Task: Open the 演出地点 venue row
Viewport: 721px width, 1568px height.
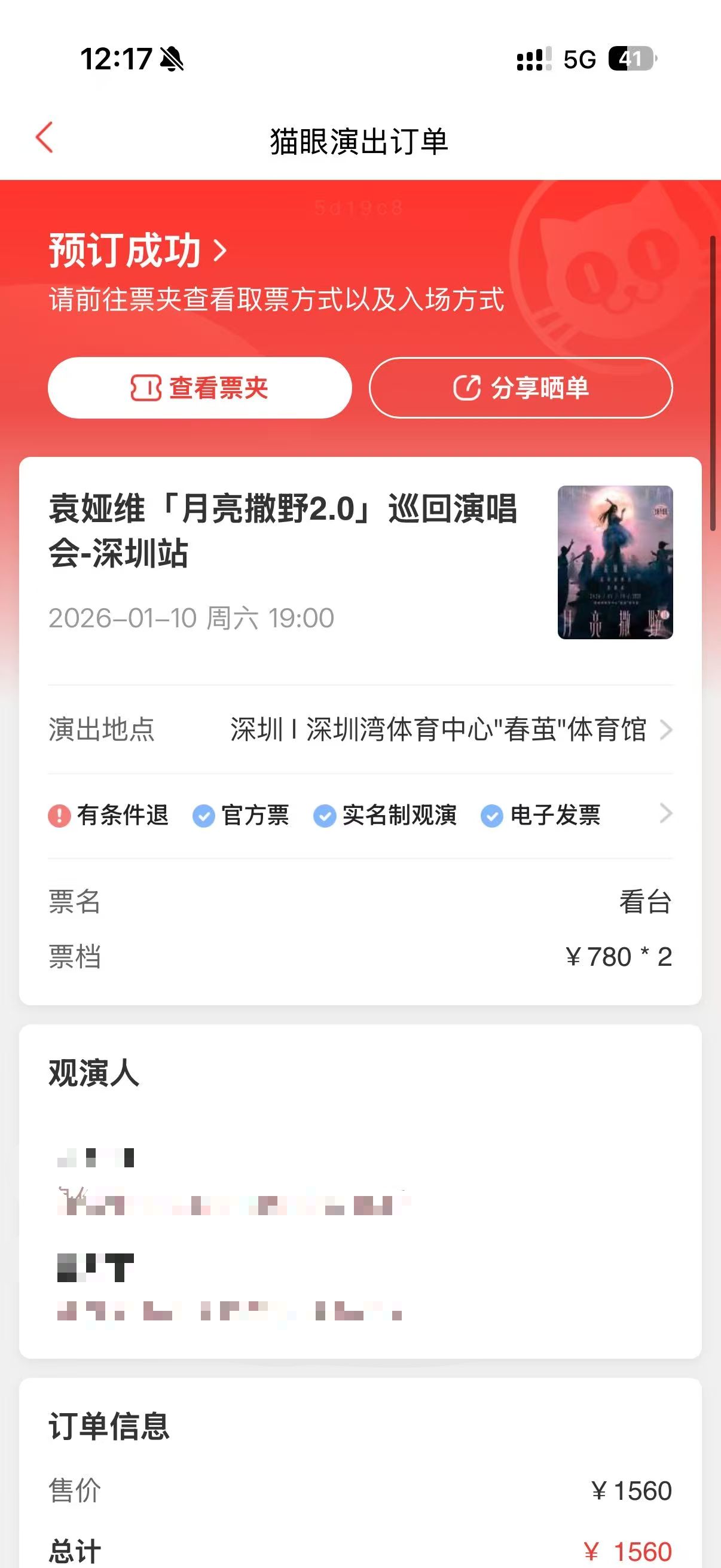Action: (360, 729)
